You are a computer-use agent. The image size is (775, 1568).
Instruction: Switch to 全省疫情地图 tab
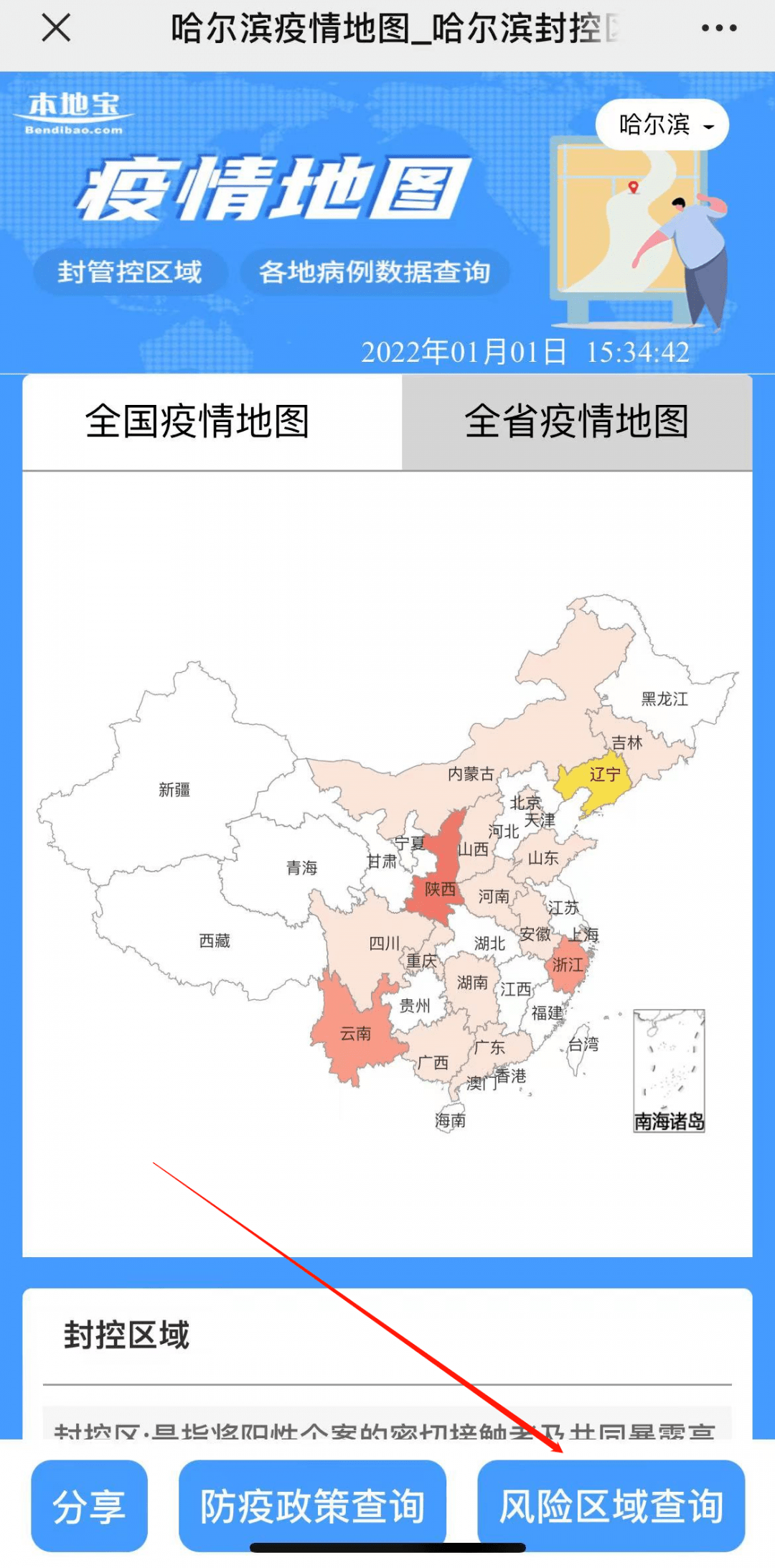click(x=577, y=422)
